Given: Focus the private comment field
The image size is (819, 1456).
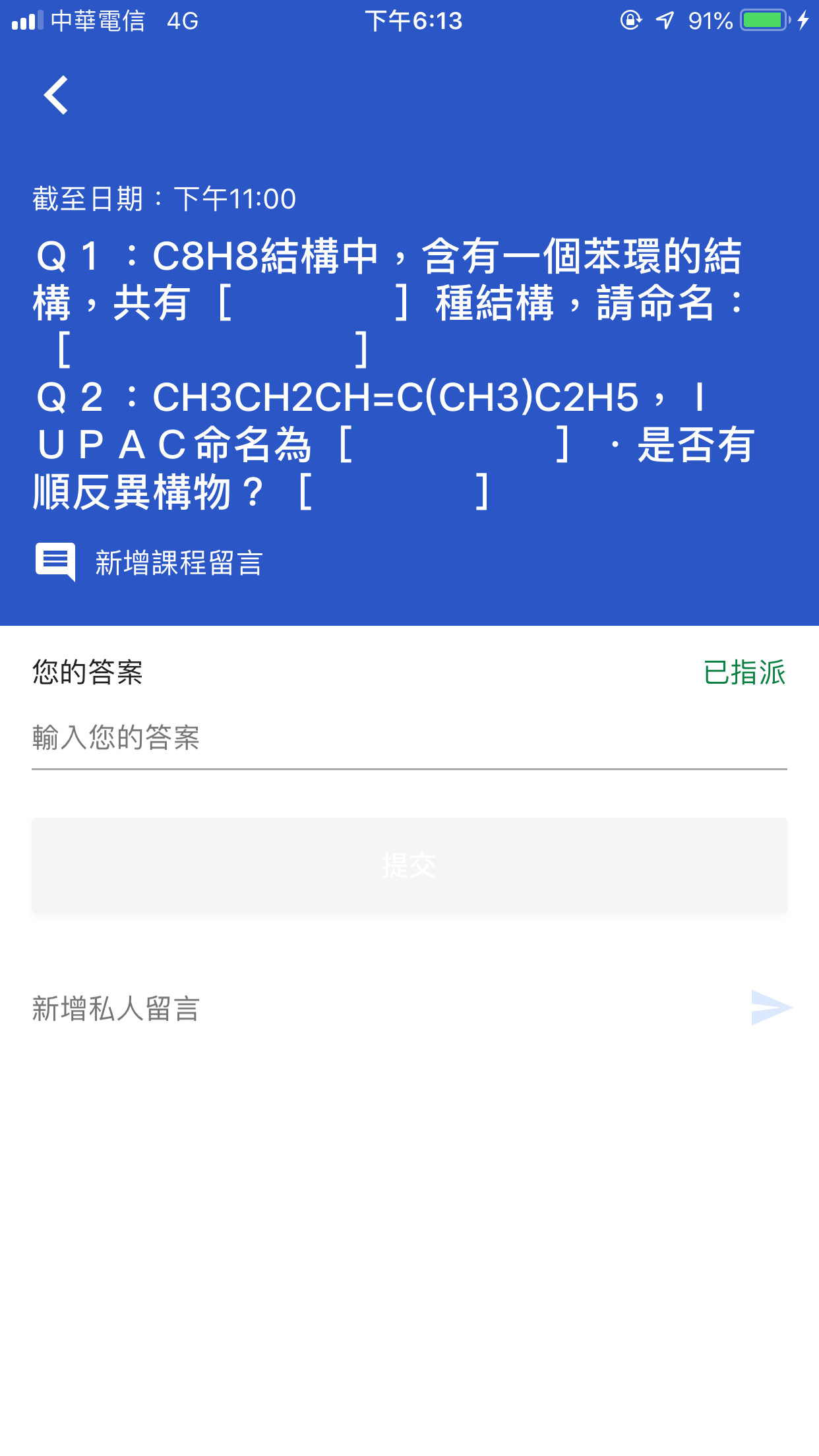Looking at the screenshot, I should 382,1008.
